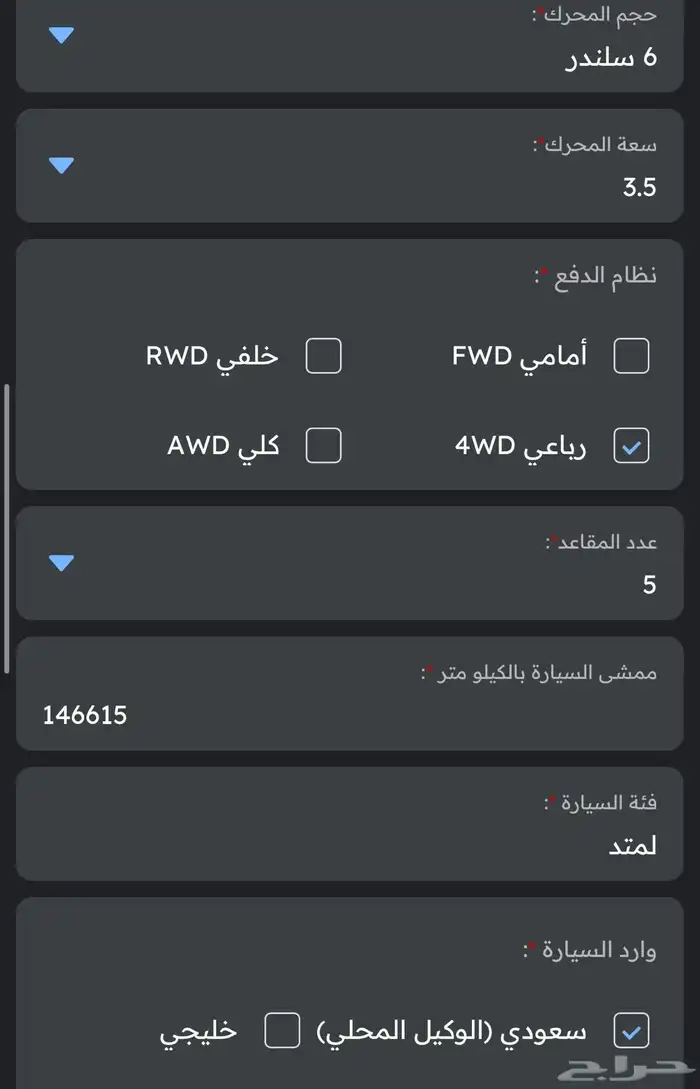
Task: Expand the سعة المحرك engine capacity dropdown
Action: point(62,166)
